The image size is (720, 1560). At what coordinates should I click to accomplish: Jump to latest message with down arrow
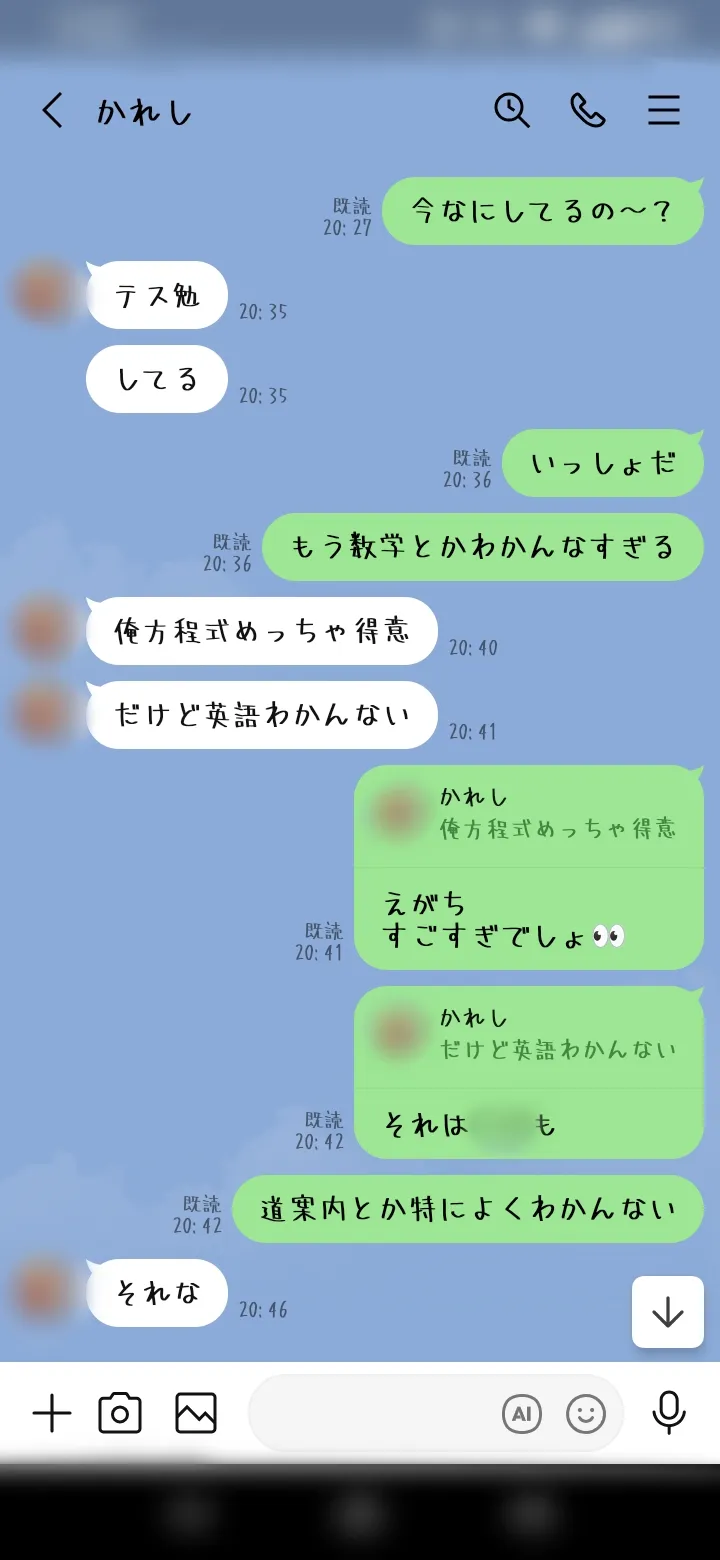667,1312
